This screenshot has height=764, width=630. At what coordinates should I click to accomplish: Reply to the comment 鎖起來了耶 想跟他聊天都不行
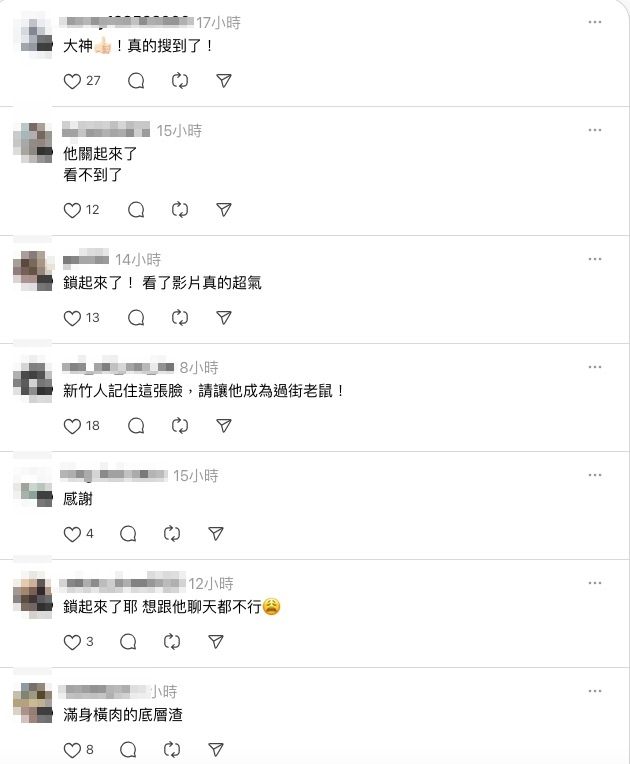pyautogui.click(x=129, y=642)
